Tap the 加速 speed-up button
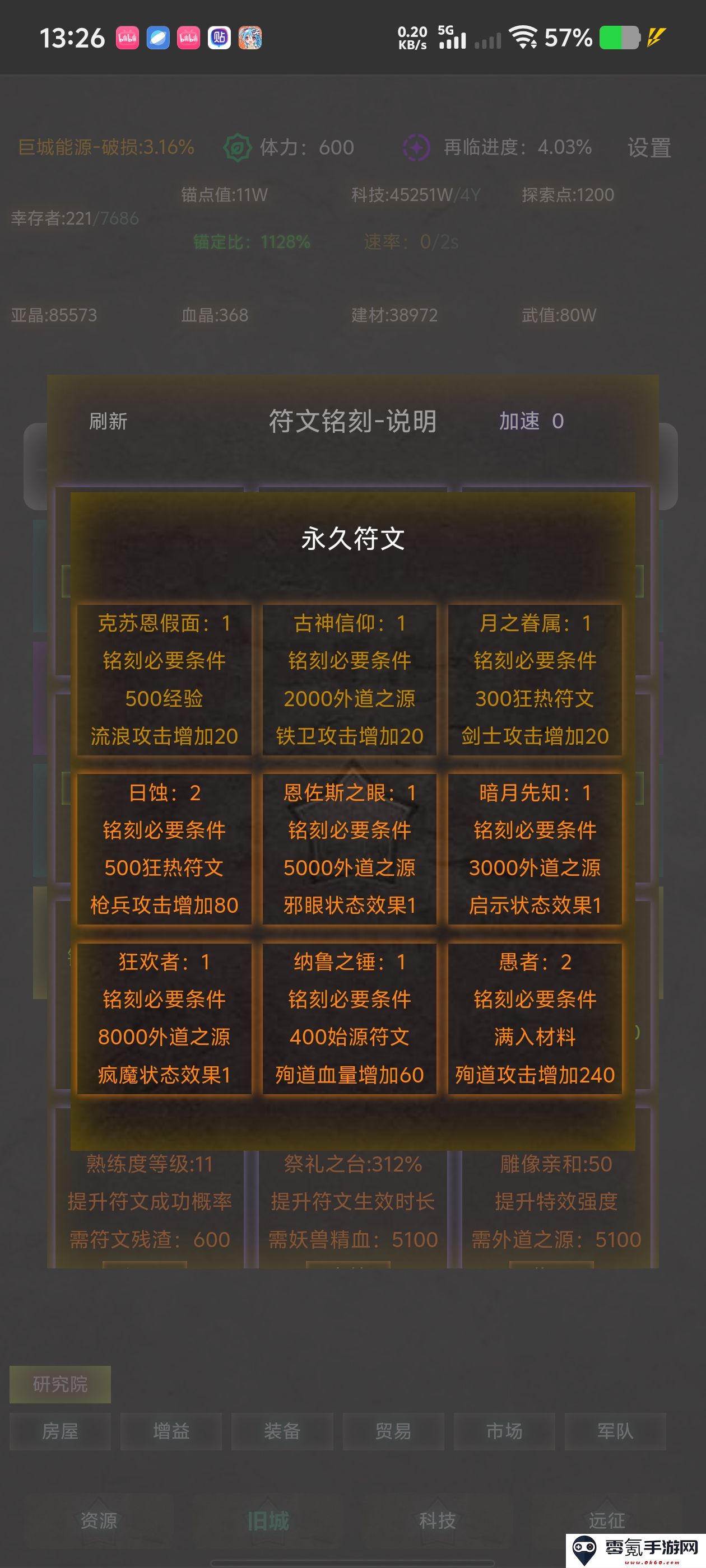This screenshot has height=1568, width=706. click(x=530, y=421)
